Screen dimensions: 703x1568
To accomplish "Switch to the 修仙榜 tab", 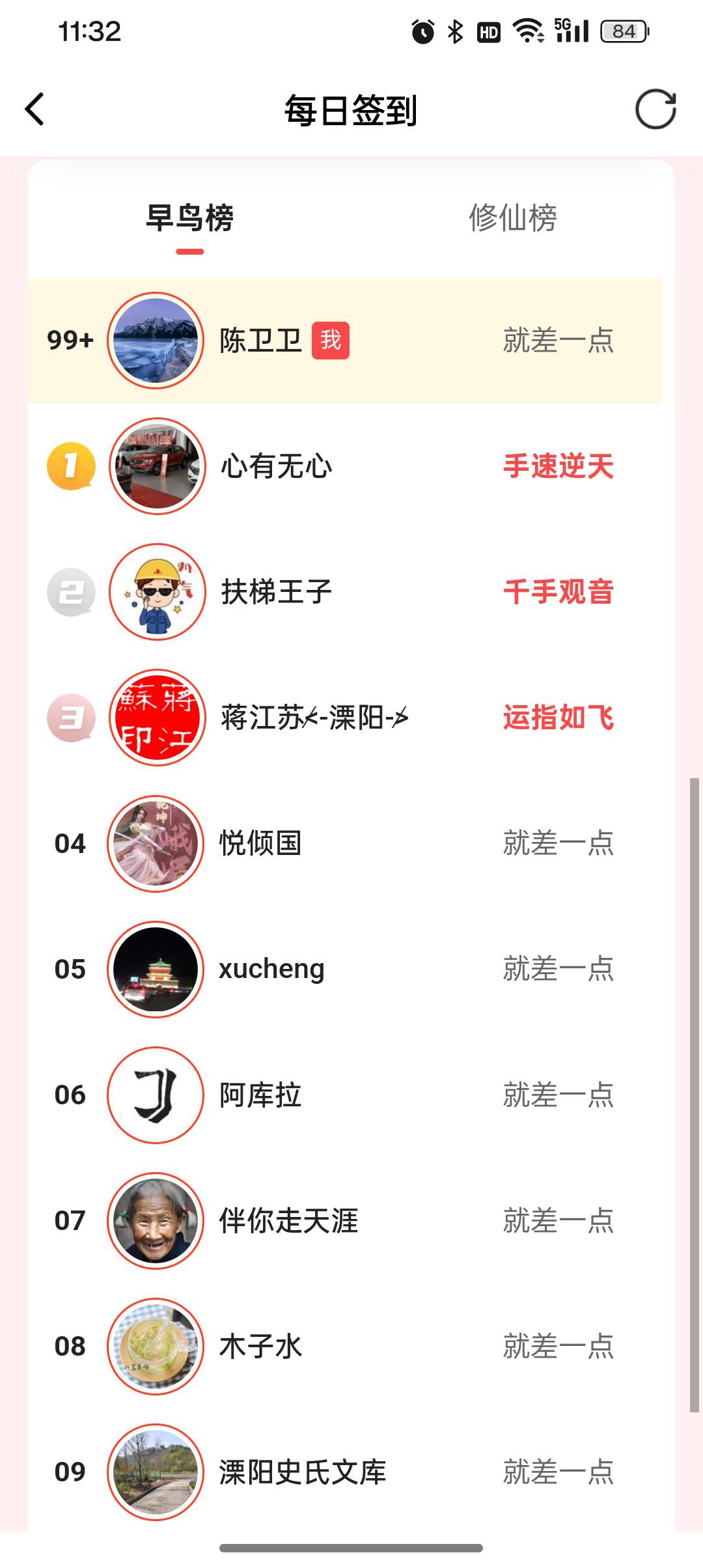I will pyautogui.click(x=513, y=218).
